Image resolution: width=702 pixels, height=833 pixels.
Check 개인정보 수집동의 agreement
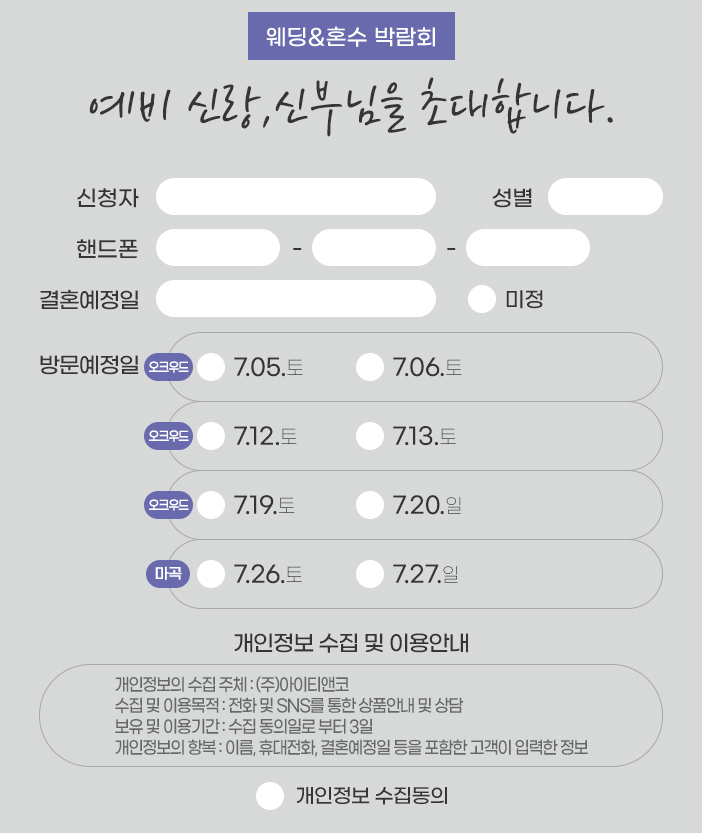point(270,796)
